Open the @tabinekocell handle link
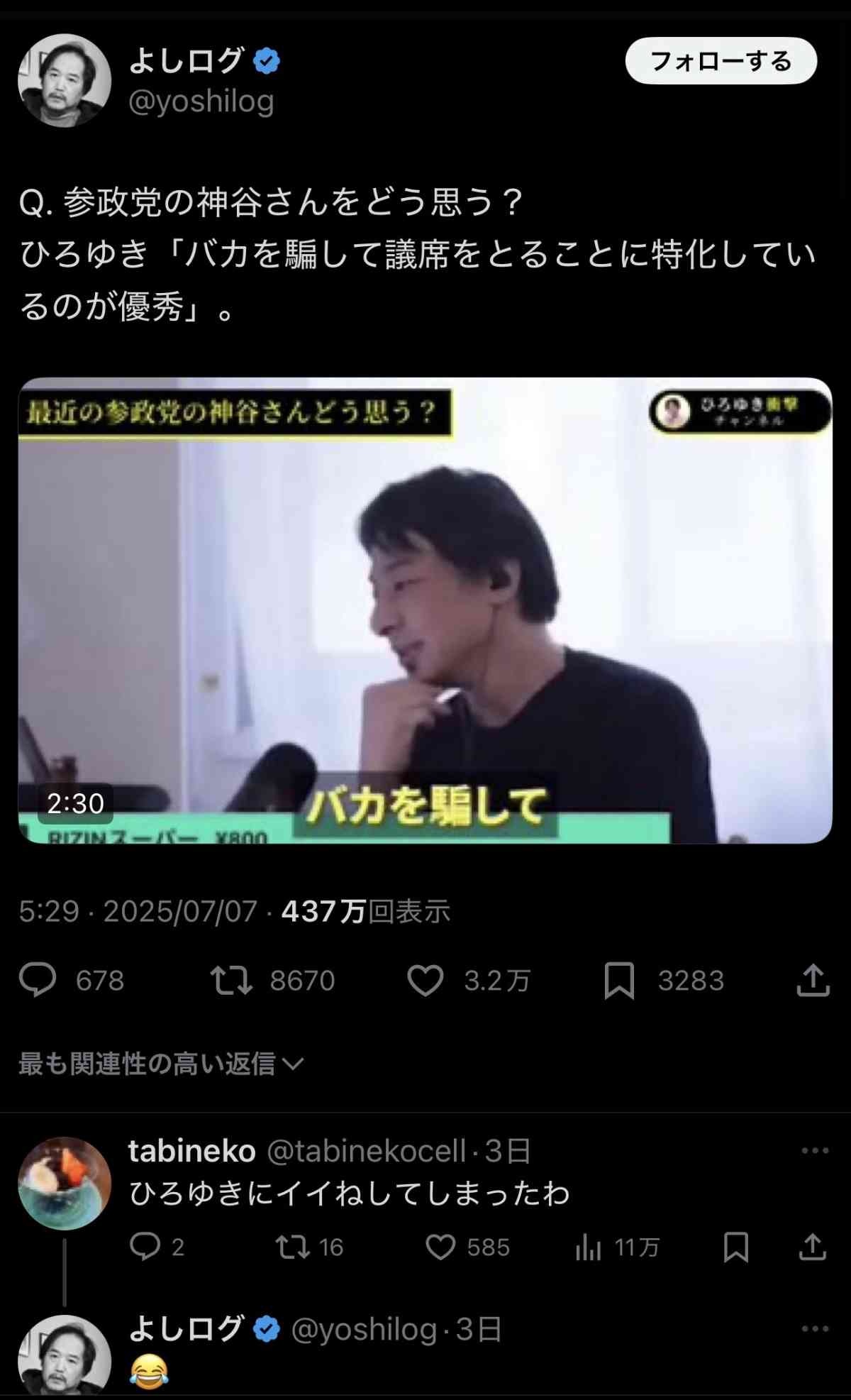The height and width of the screenshot is (1400, 851). [x=366, y=1151]
